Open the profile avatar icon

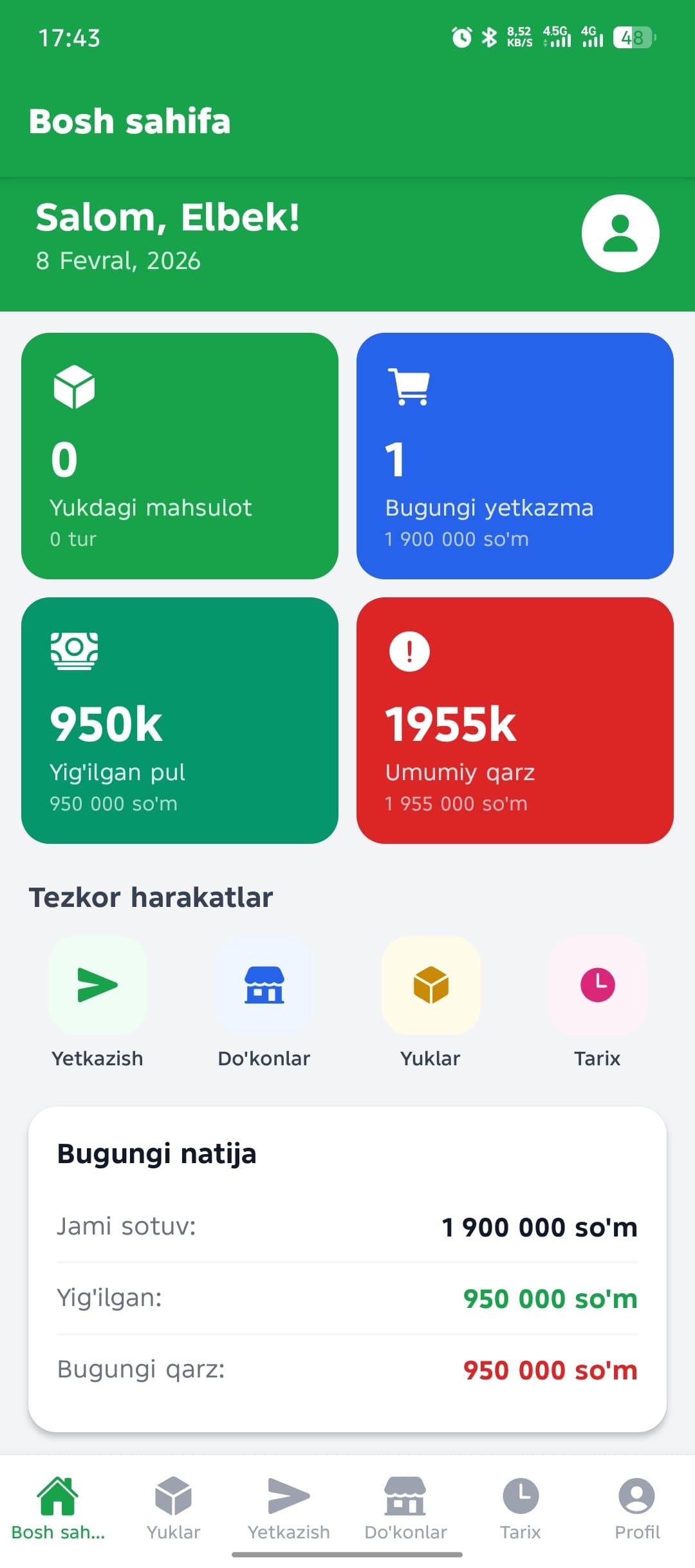pyautogui.click(x=620, y=233)
